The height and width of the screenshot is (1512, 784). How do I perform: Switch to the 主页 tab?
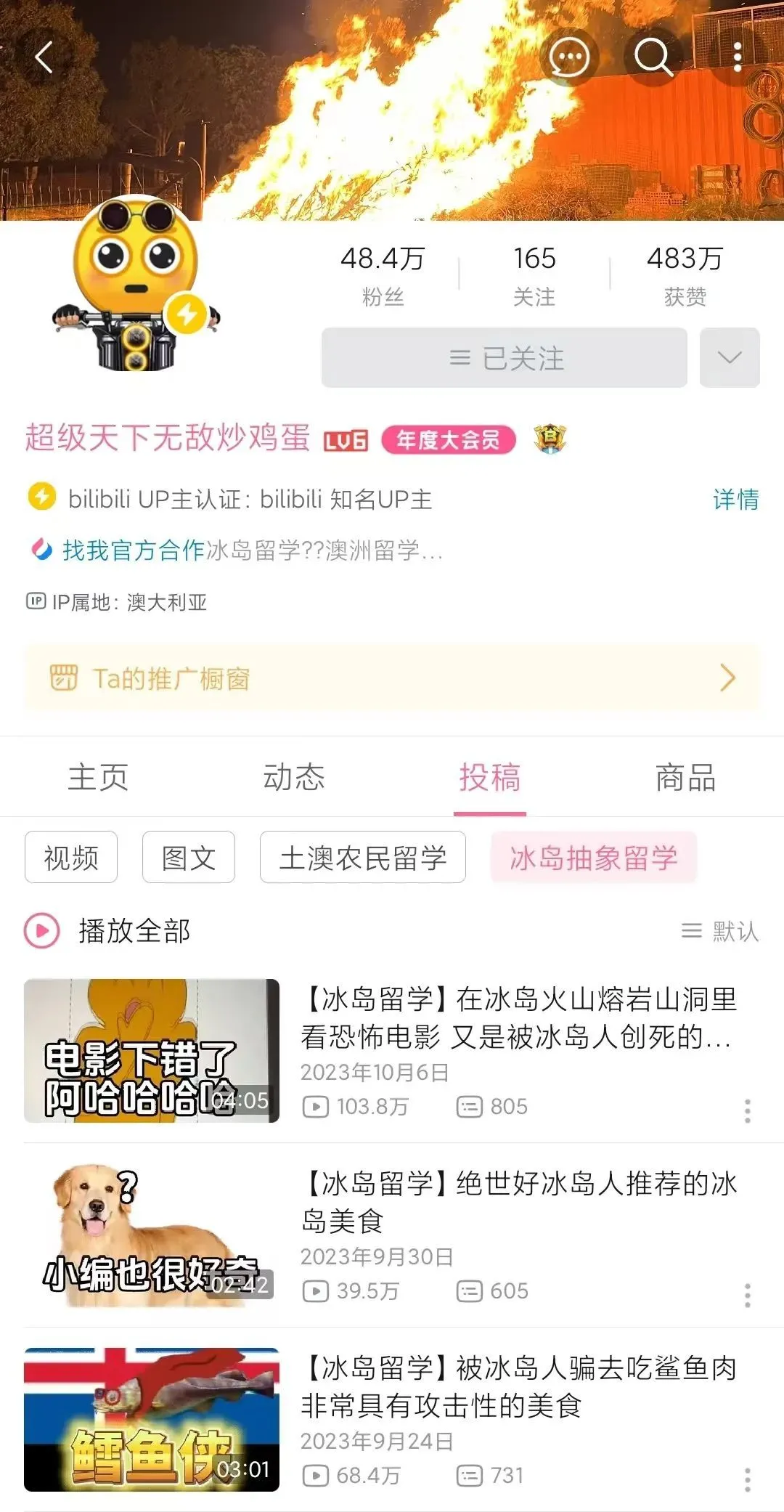98,778
